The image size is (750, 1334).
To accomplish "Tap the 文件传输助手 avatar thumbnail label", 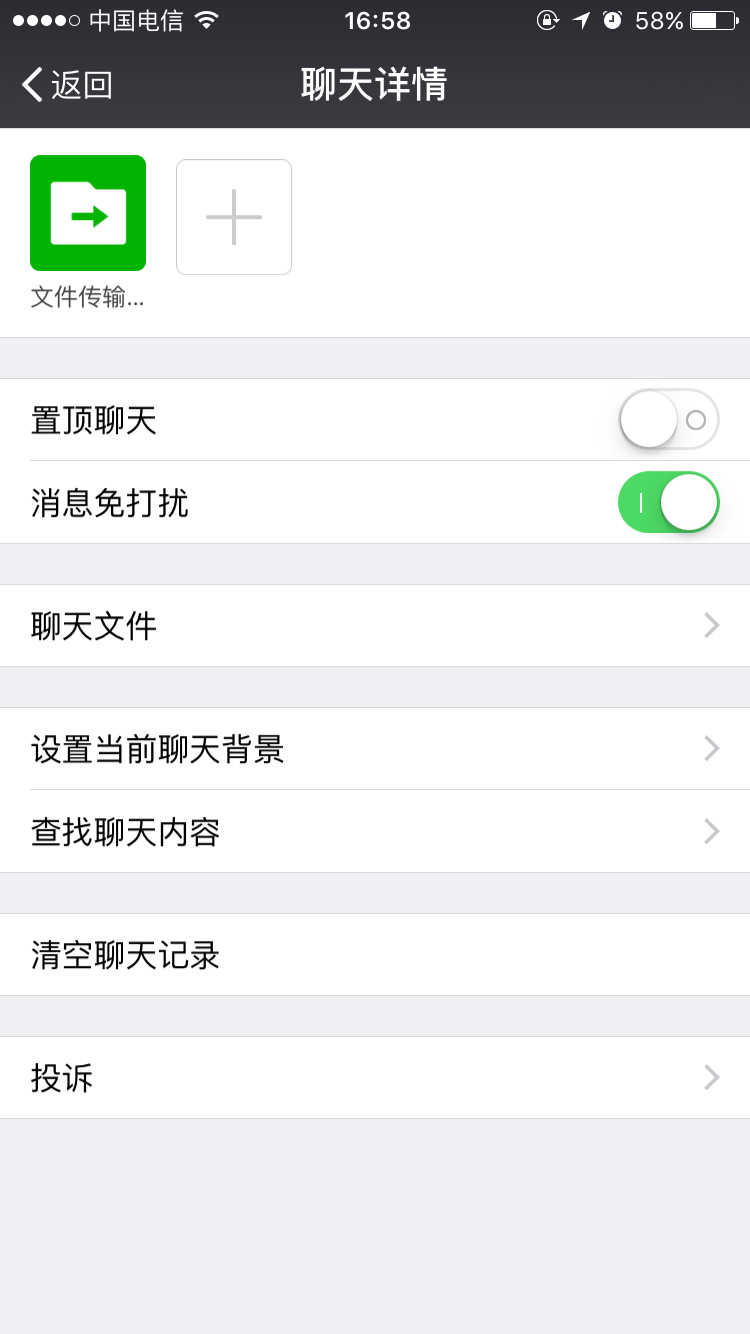I will point(87,297).
